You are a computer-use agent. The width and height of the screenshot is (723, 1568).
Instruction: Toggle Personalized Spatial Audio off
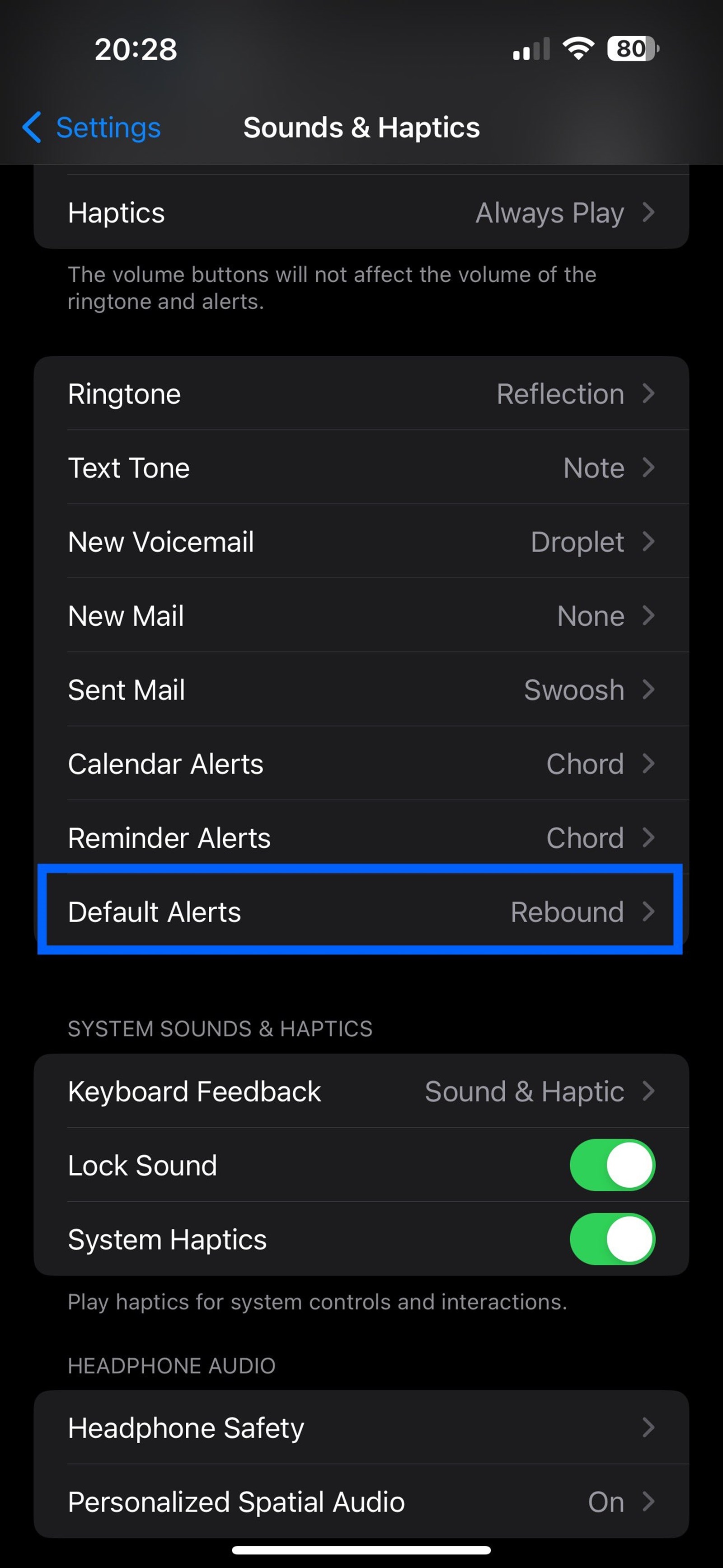coord(649,1502)
